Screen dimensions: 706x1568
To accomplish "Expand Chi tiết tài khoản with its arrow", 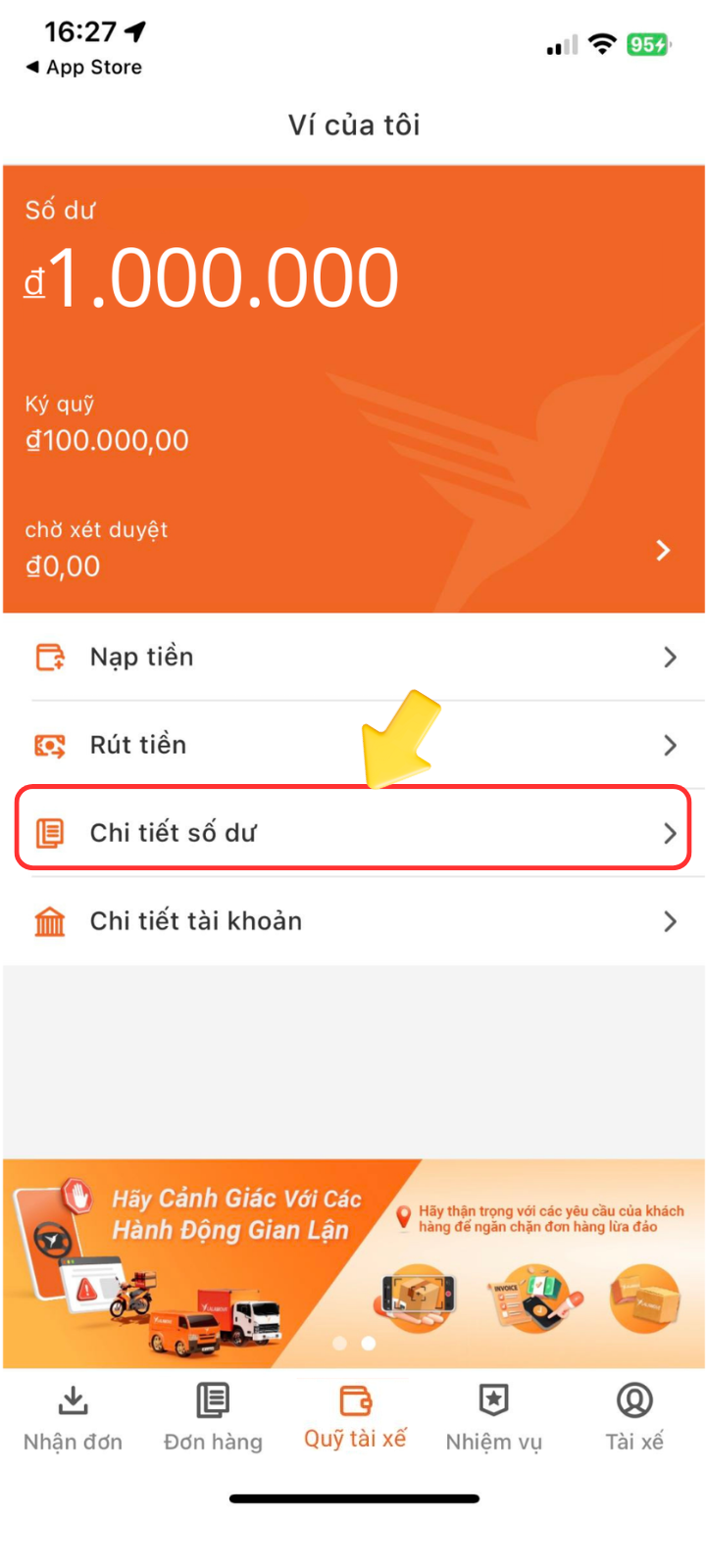I will (670, 921).
